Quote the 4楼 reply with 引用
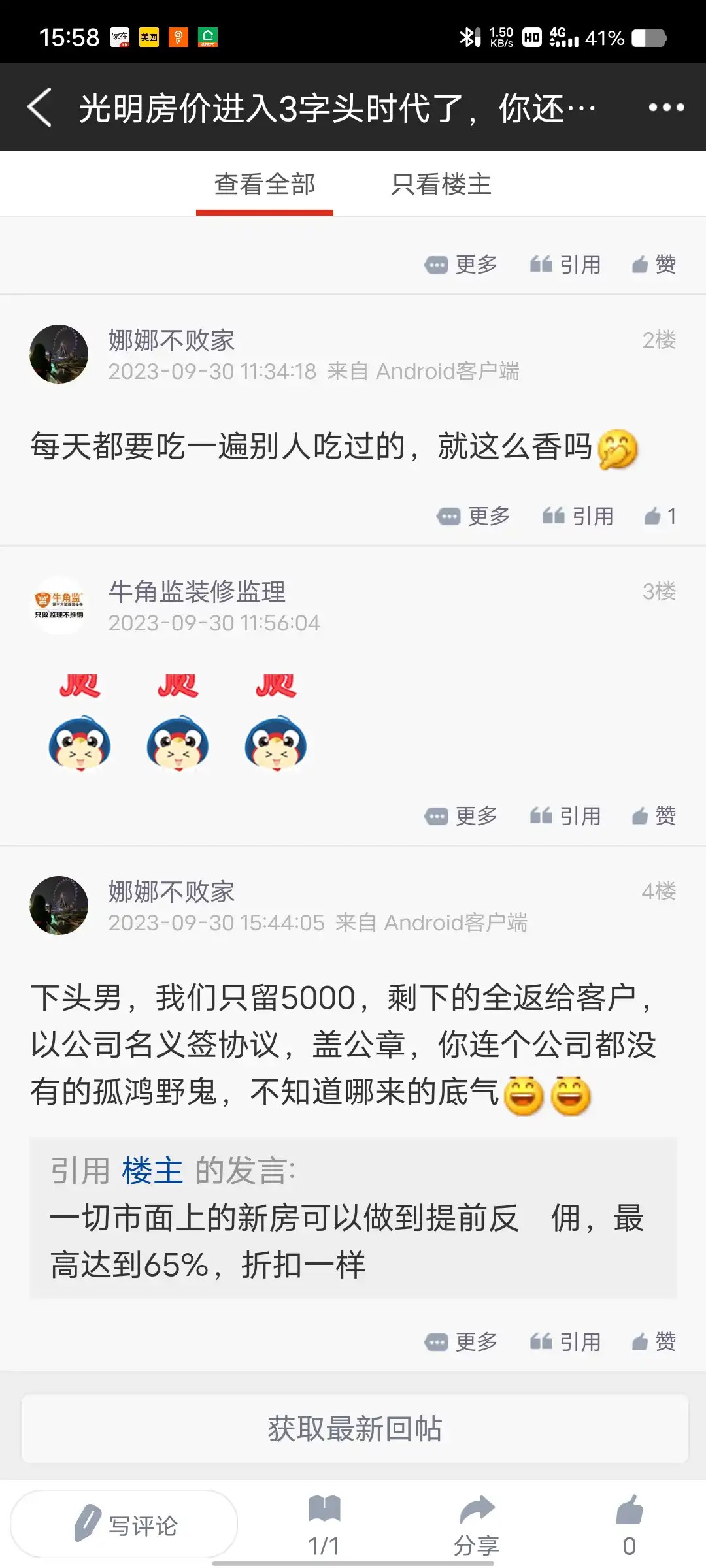Screen dimensions: 706x1568 (566, 1342)
